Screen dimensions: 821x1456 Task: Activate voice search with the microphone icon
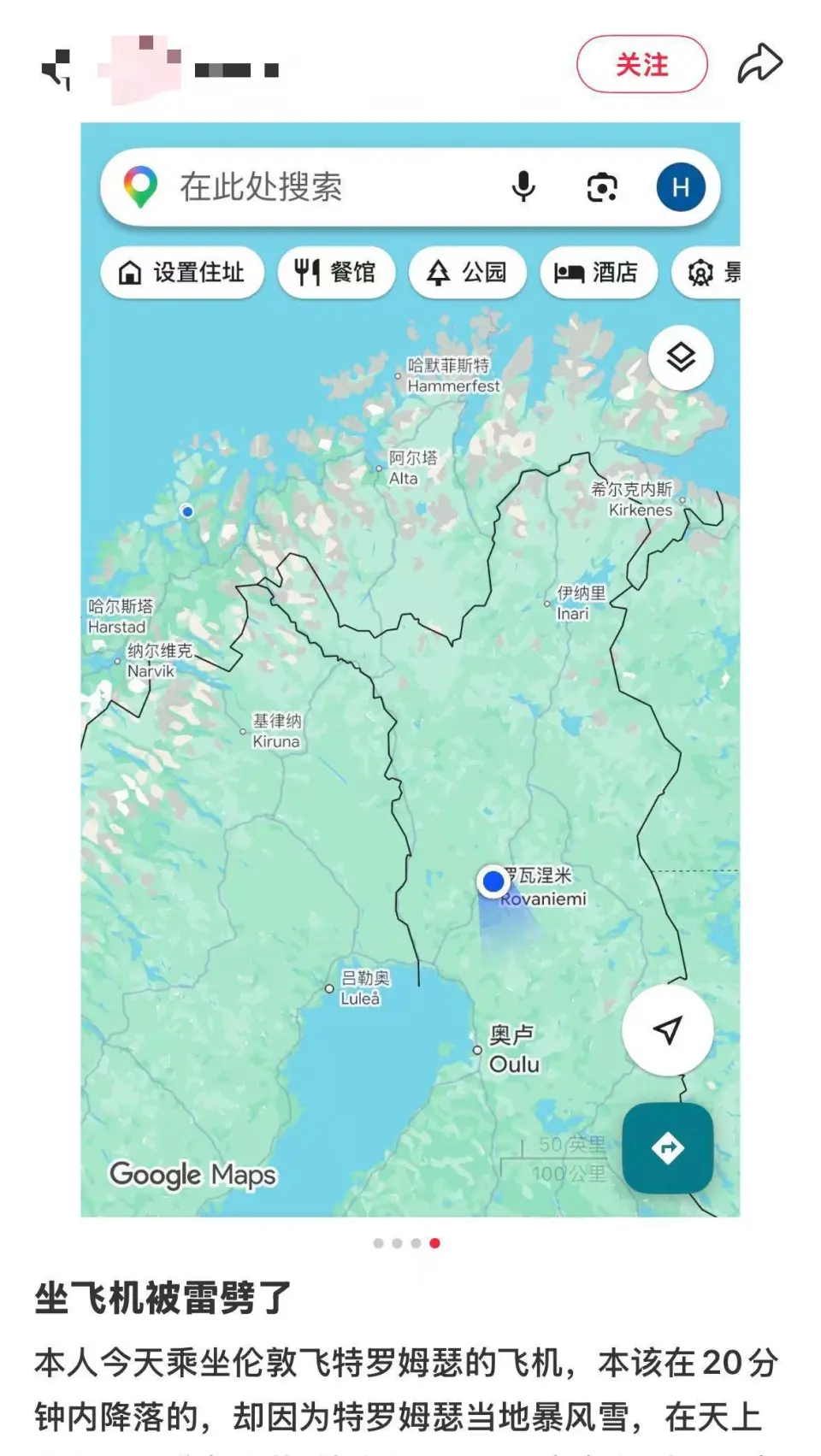pyautogui.click(x=523, y=185)
